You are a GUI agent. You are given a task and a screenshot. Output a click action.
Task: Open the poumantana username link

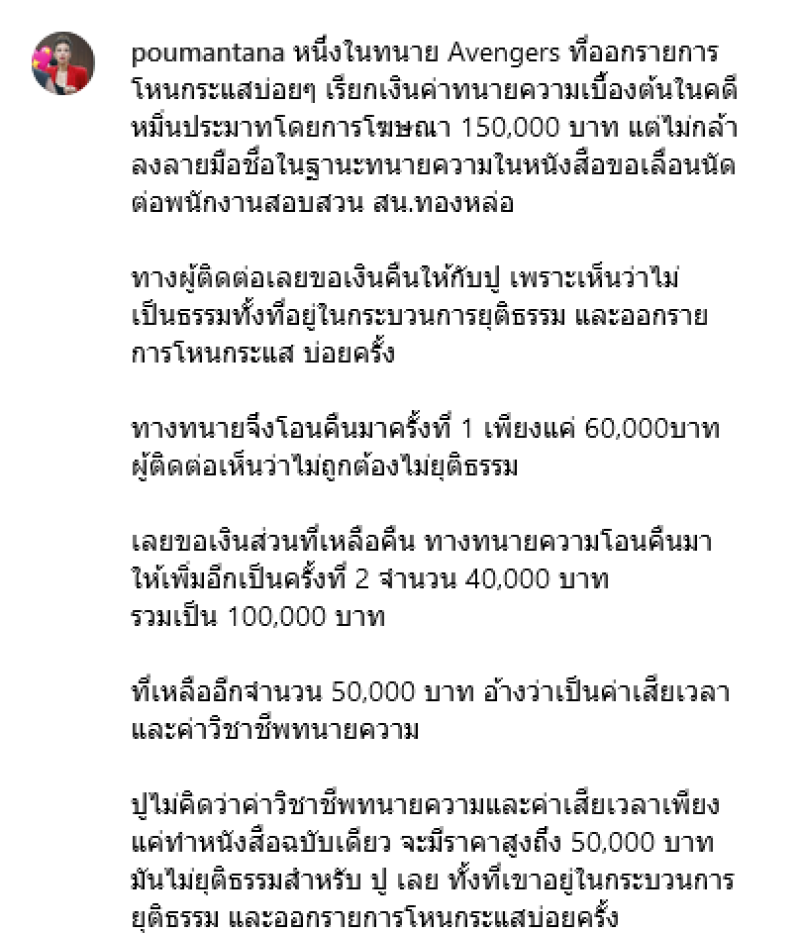210,51
